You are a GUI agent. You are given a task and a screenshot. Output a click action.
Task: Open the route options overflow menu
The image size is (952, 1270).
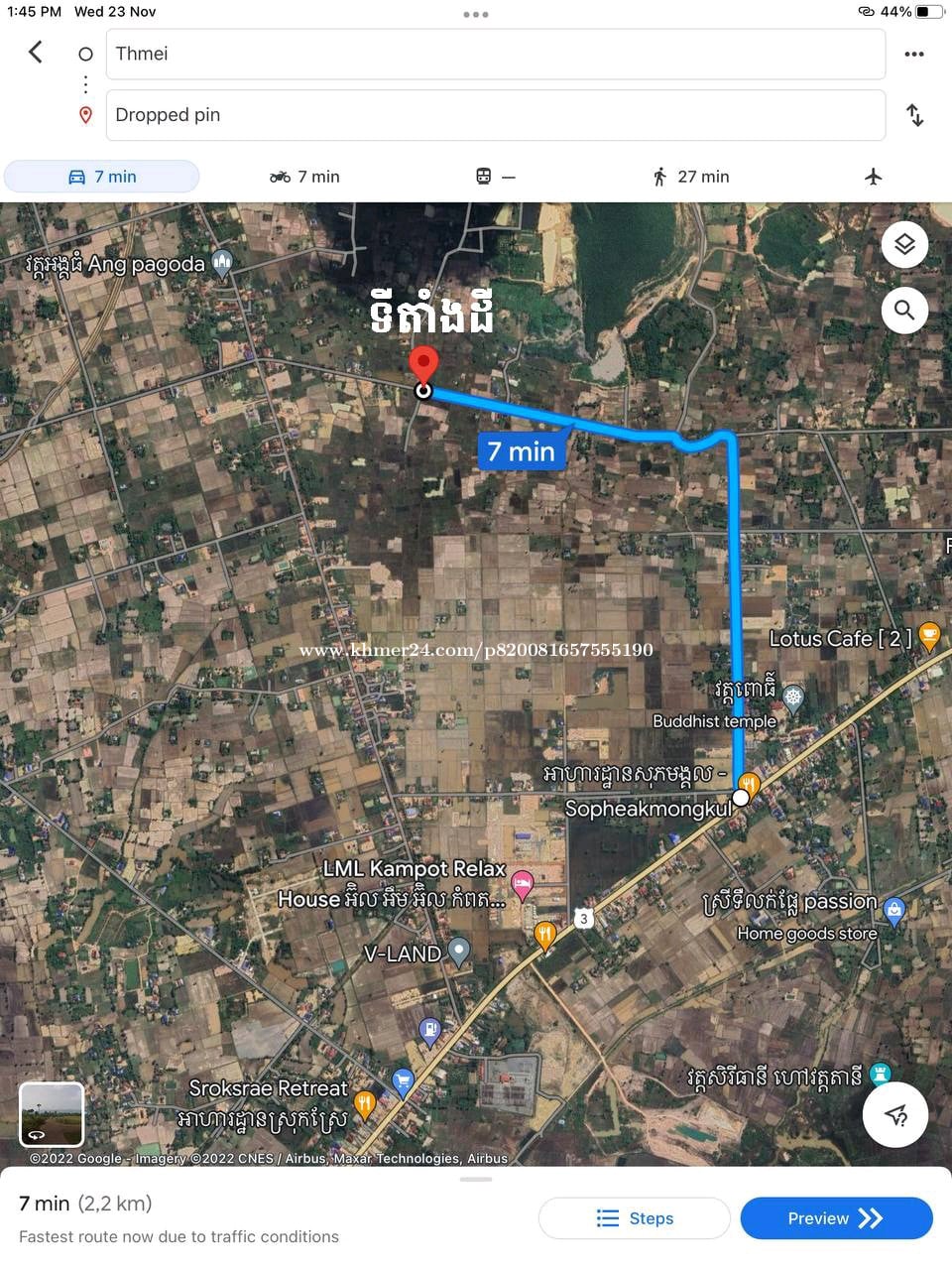(x=914, y=54)
